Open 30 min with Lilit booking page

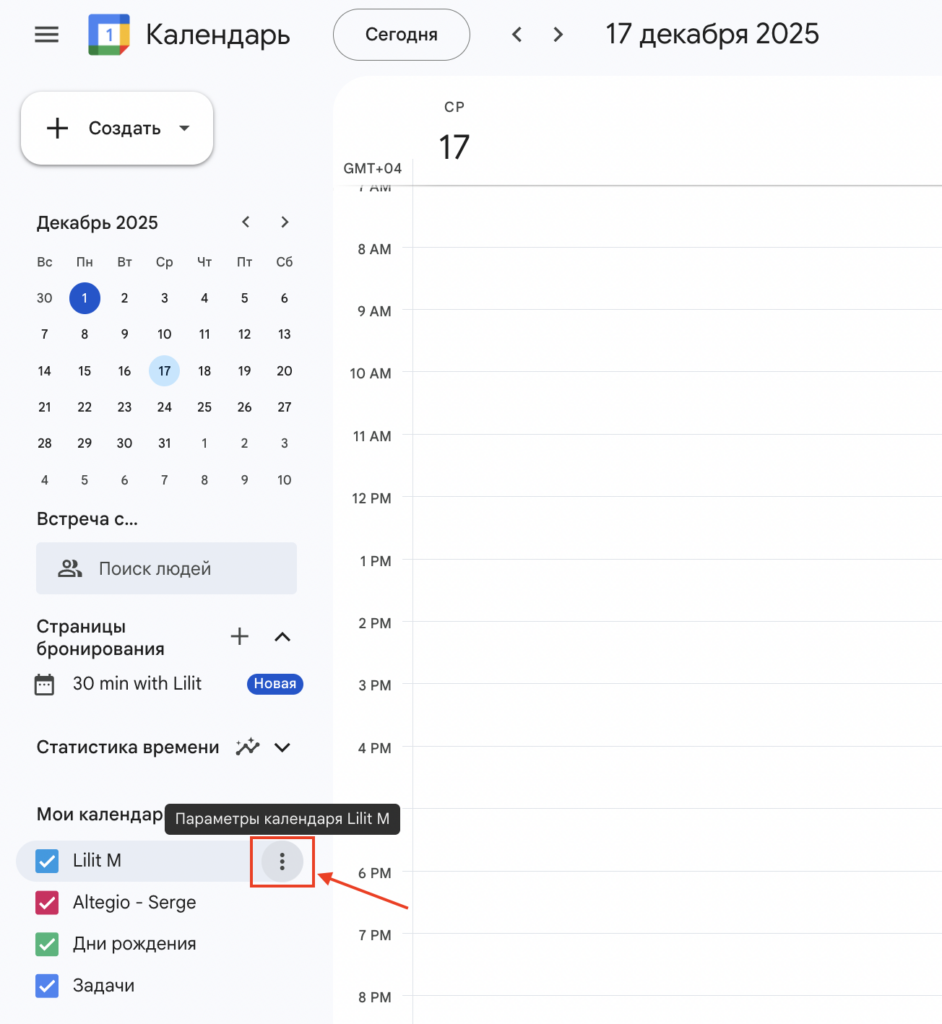coord(137,684)
